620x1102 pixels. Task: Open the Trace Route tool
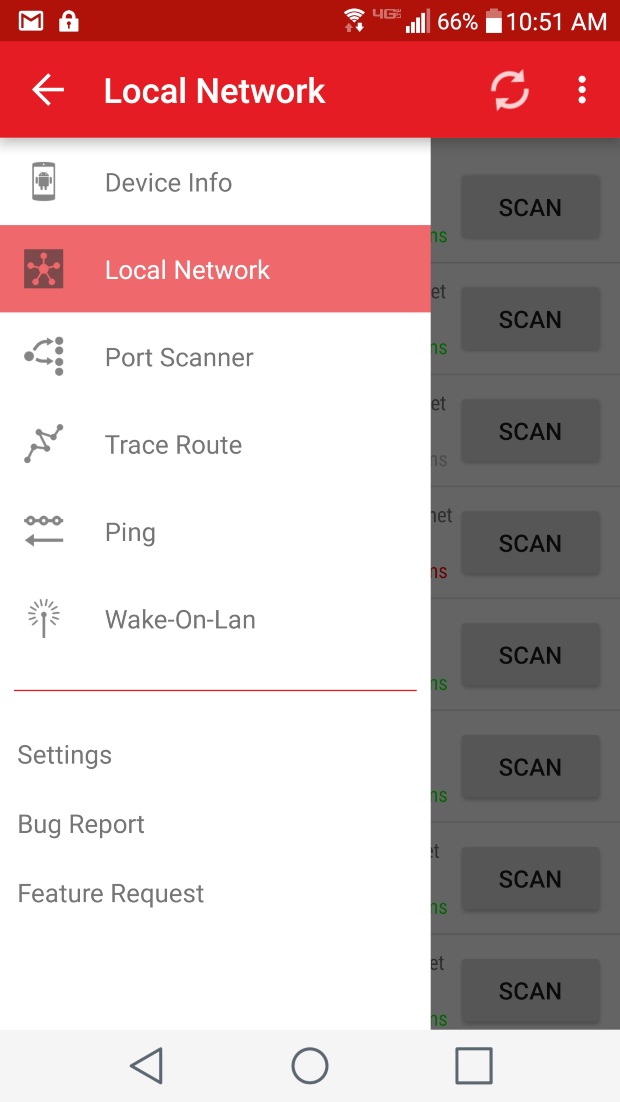[215, 444]
